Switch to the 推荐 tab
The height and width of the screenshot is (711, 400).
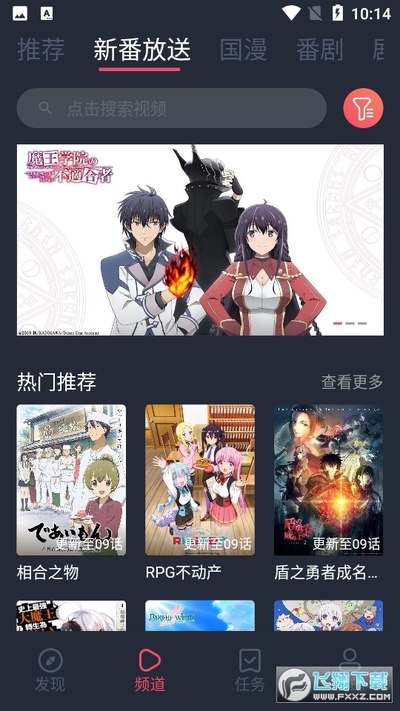point(41,50)
